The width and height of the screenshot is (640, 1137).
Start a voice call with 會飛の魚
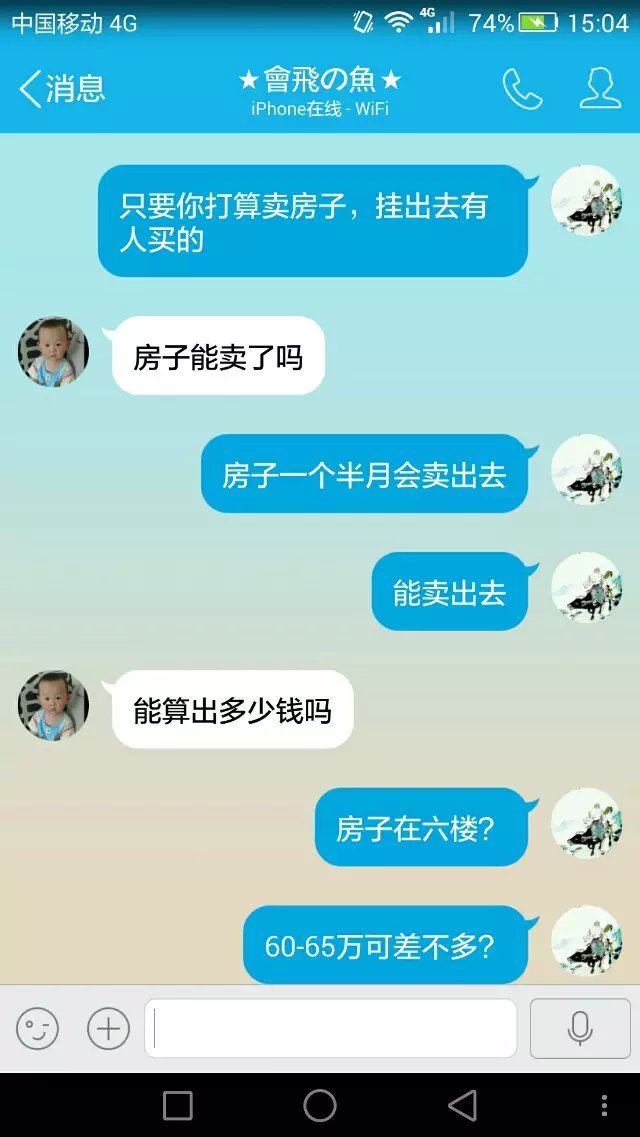tap(522, 89)
